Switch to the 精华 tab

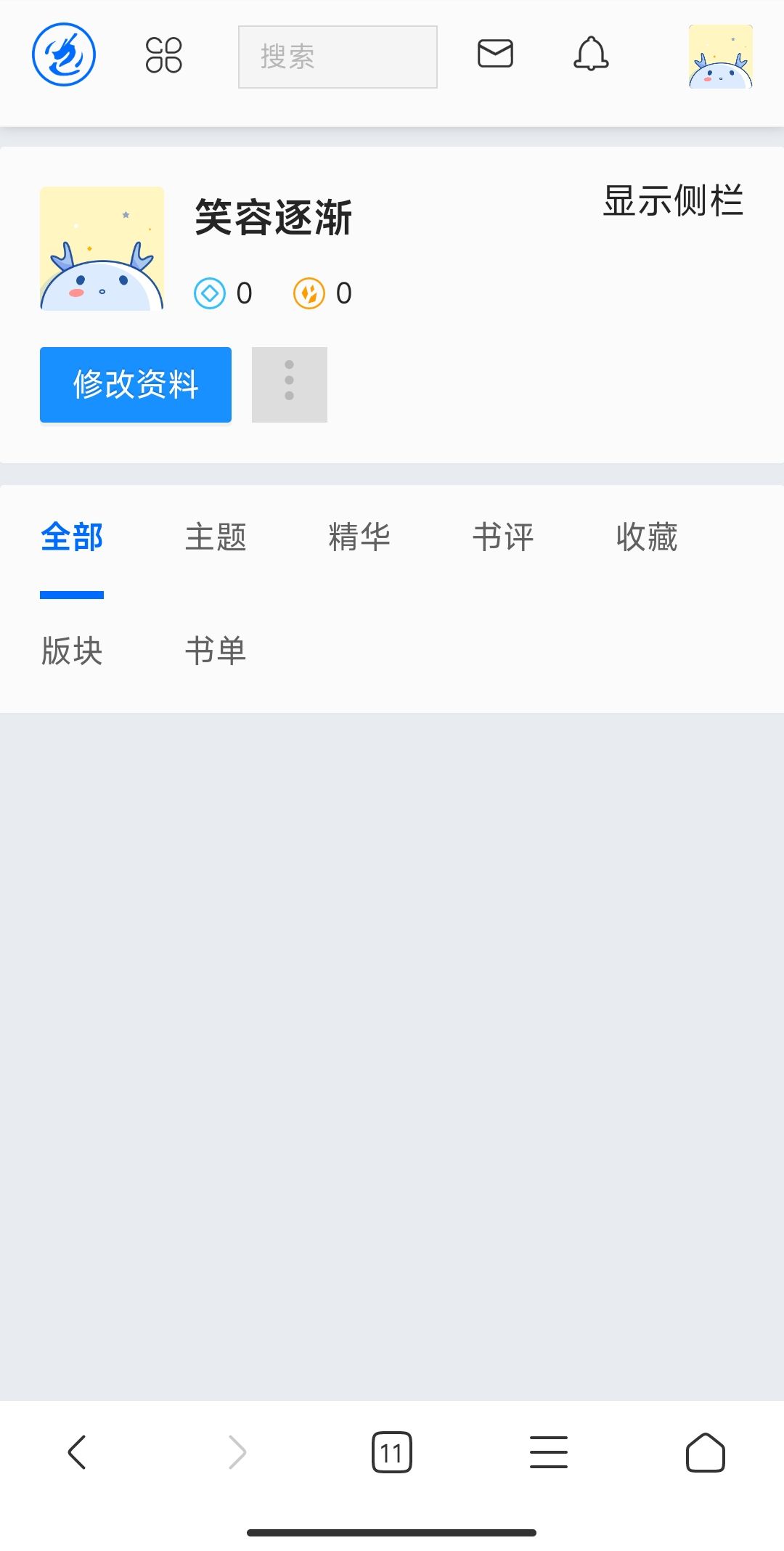click(359, 538)
